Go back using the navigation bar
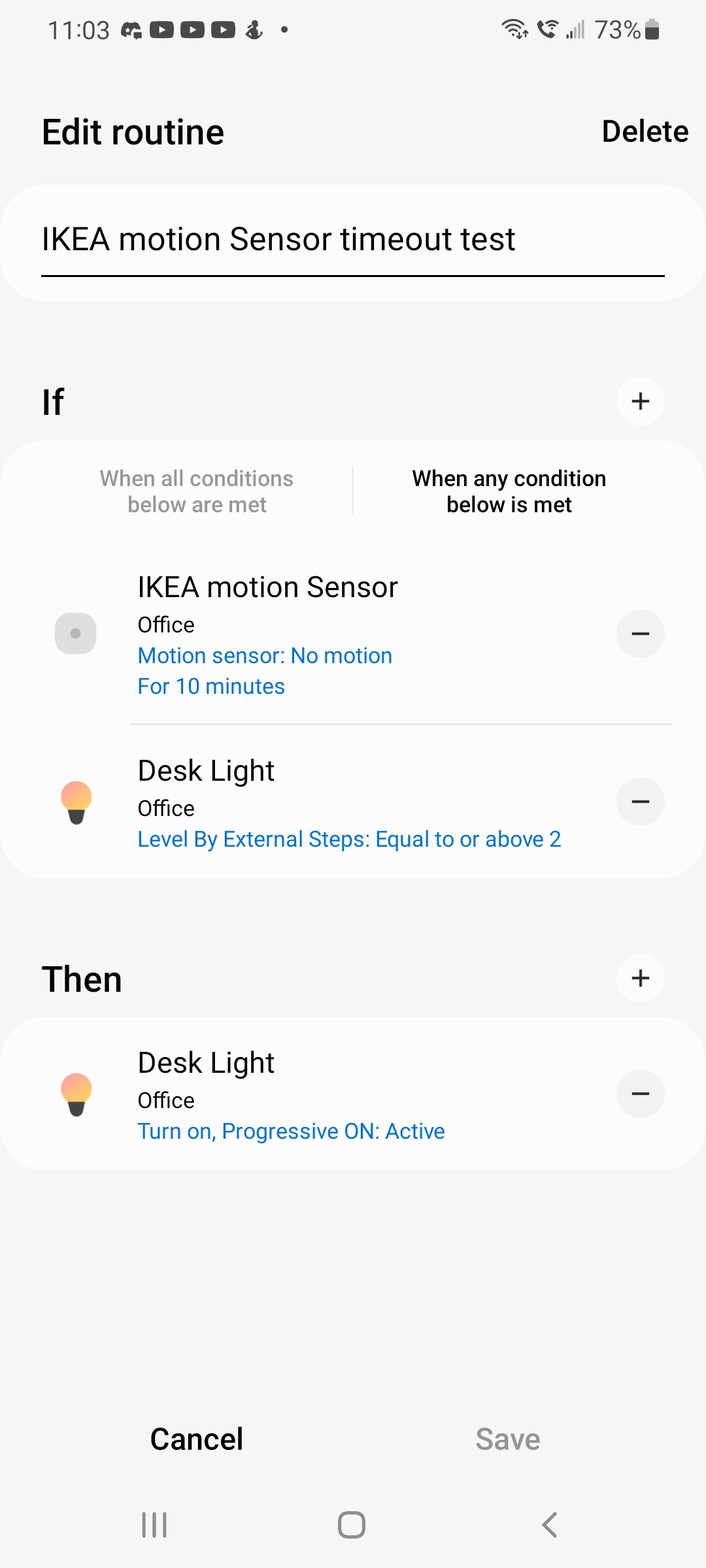 [x=550, y=1526]
